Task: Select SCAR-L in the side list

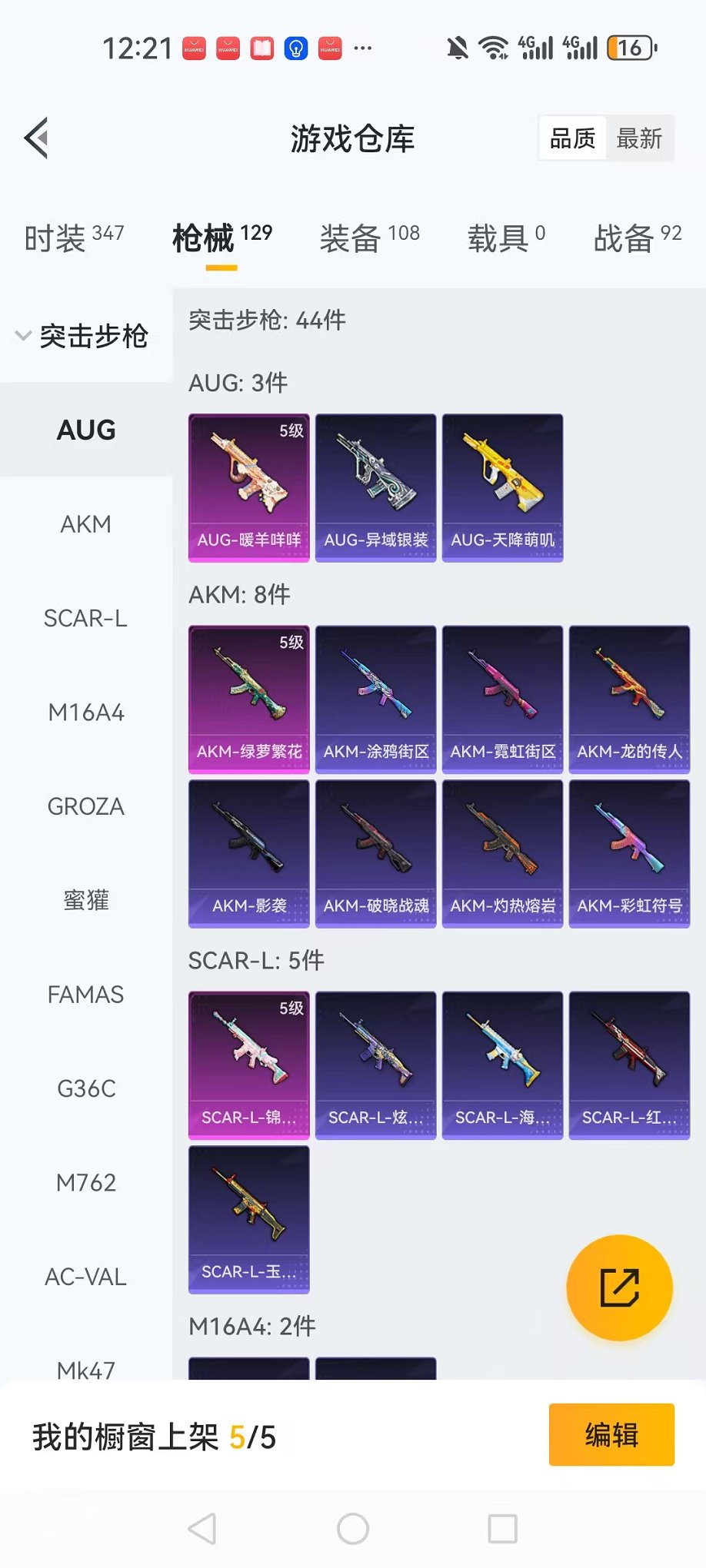Action: (x=86, y=618)
